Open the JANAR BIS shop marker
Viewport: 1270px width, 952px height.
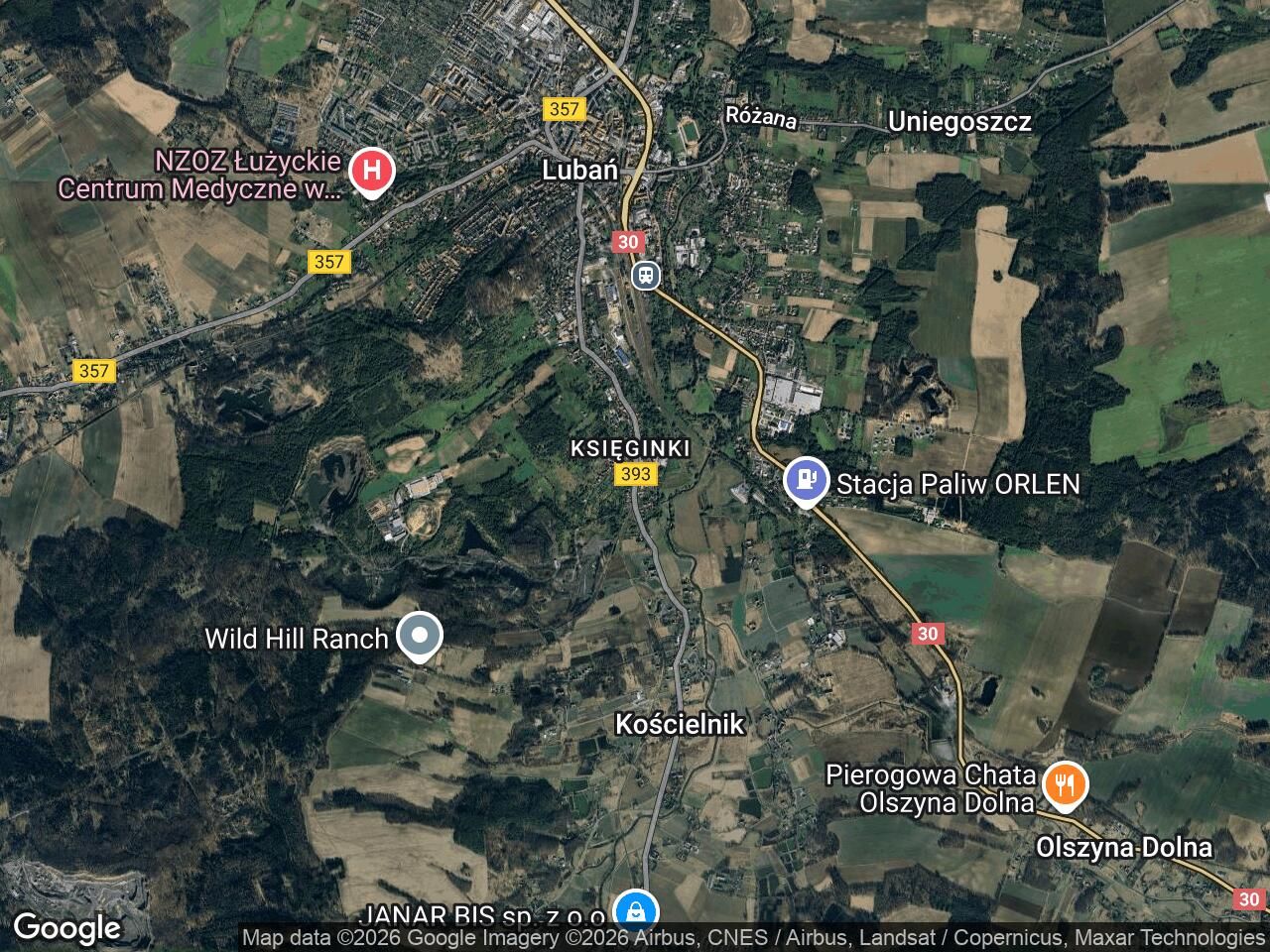click(x=634, y=910)
